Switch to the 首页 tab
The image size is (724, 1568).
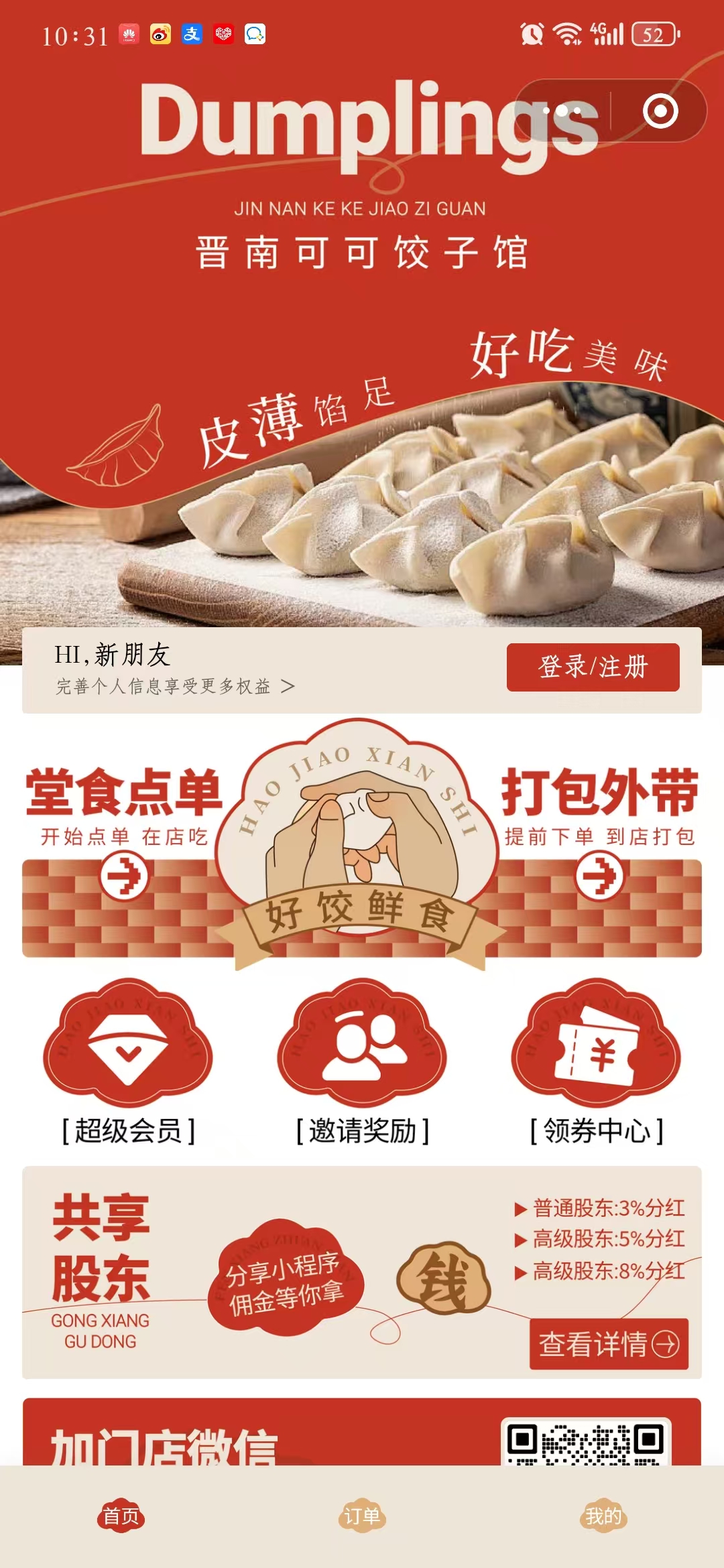(x=121, y=1516)
